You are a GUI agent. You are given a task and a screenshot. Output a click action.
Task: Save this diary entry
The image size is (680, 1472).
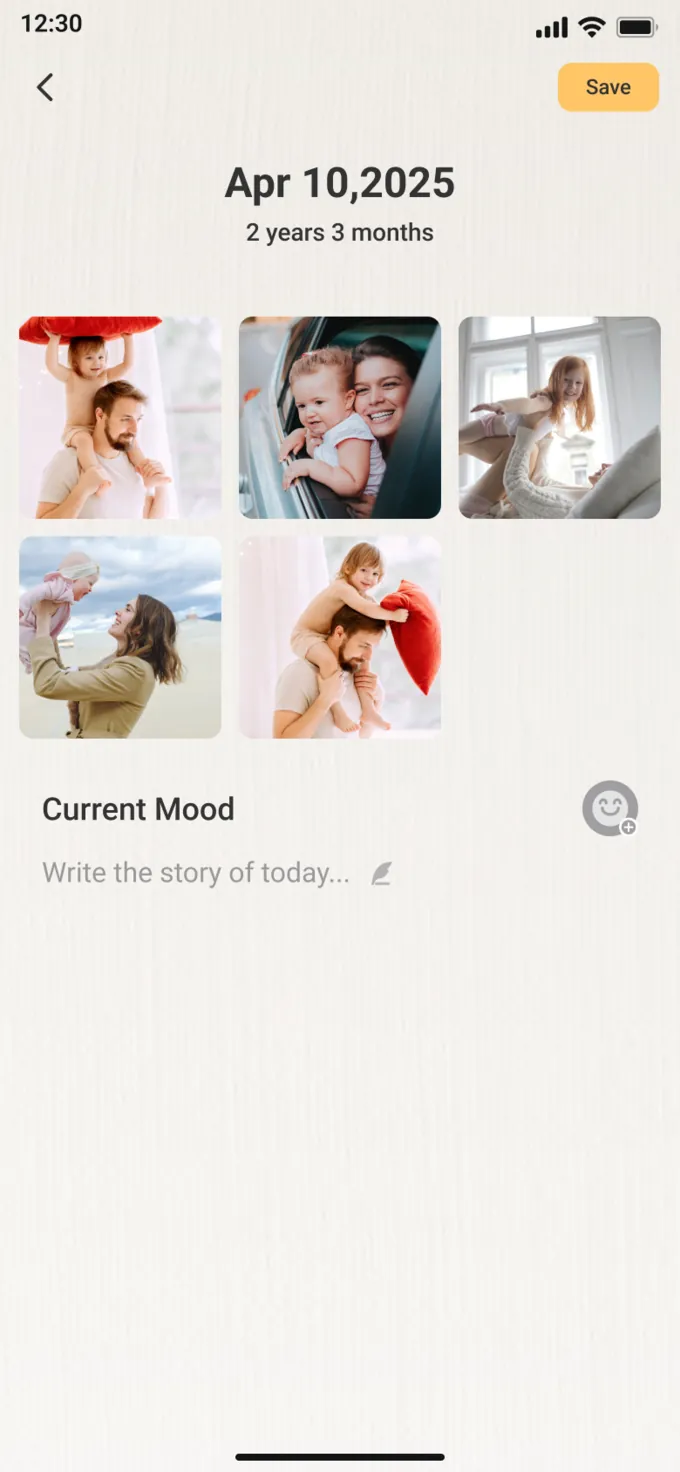point(608,87)
